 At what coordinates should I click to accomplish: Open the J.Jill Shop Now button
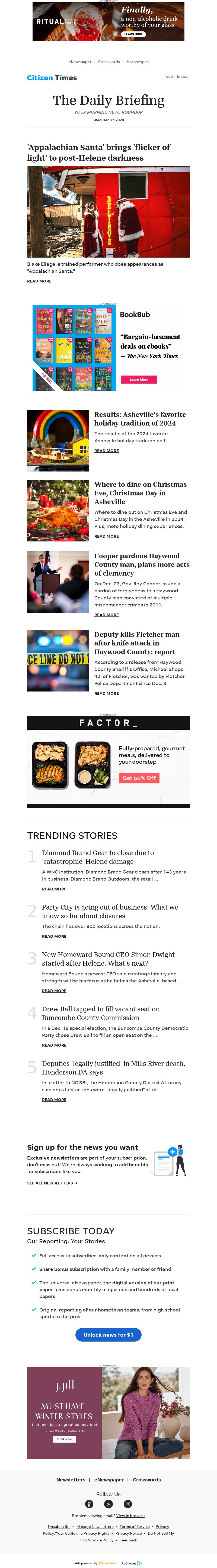click(65, 1439)
